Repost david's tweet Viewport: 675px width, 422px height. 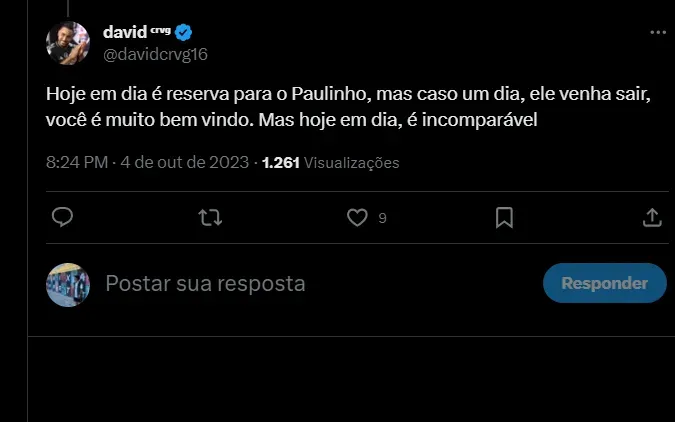click(x=210, y=217)
